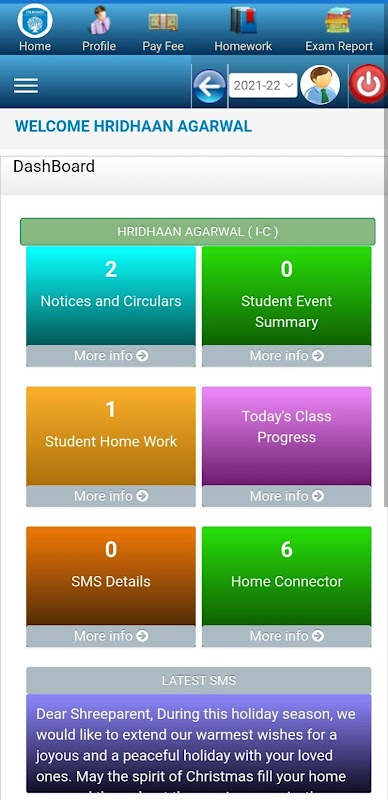
Task: Open the student avatar icon
Action: 320,85
